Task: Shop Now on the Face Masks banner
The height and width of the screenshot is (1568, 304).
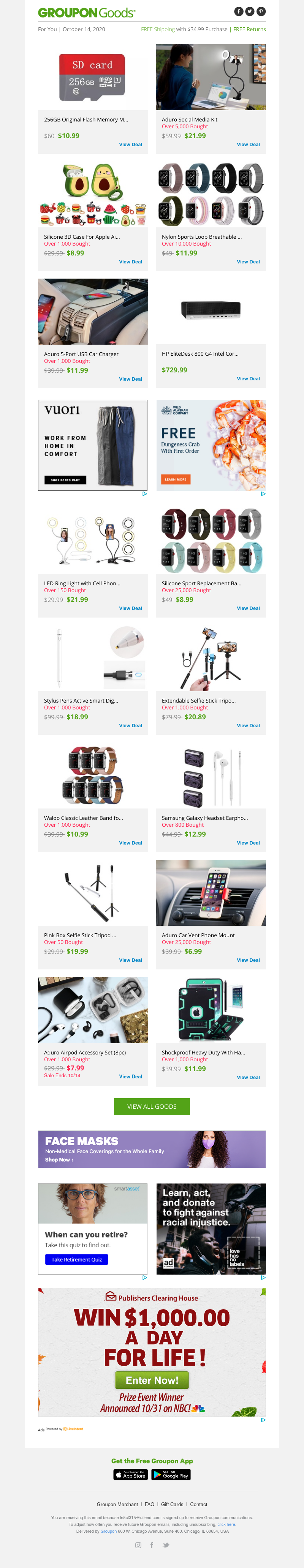Action: (x=59, y=1160)
